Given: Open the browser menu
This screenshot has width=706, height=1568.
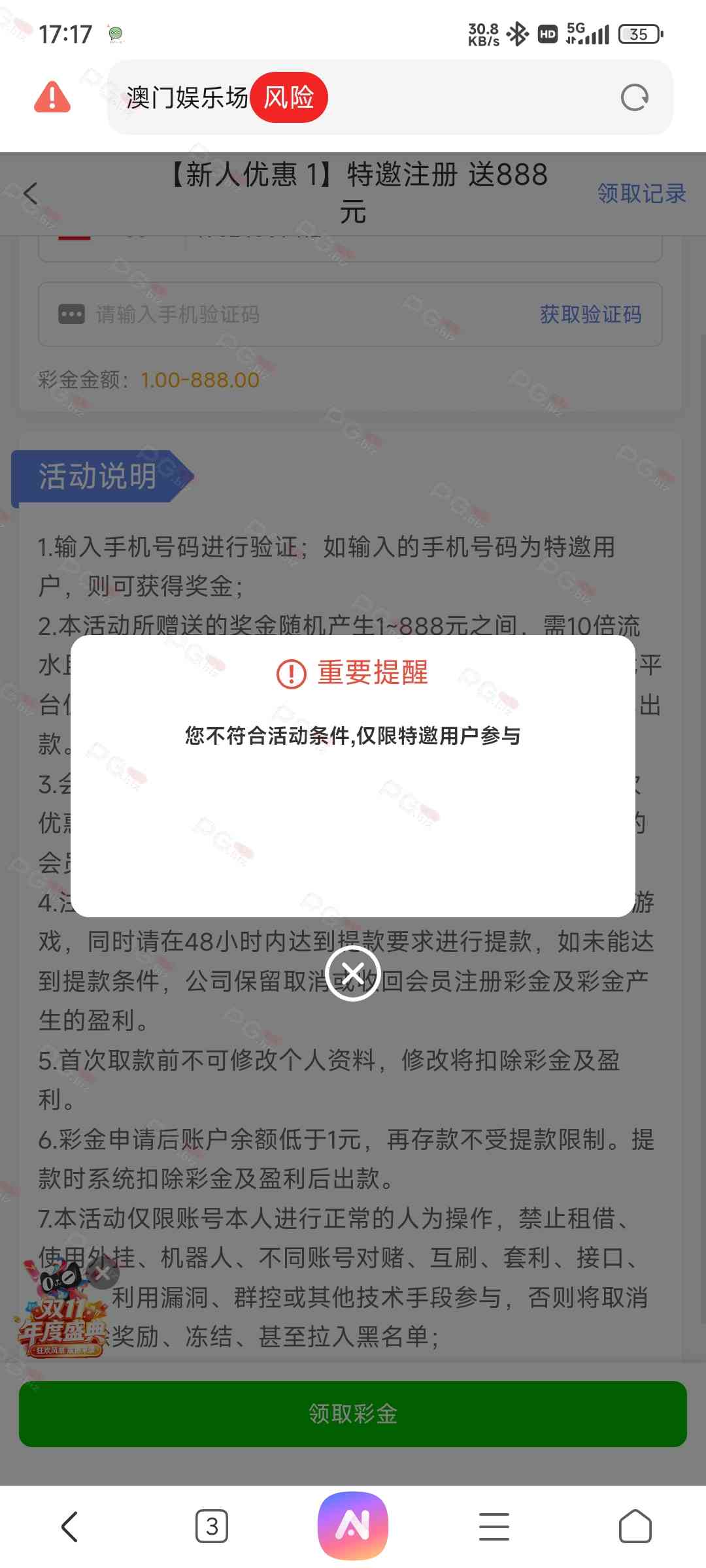Looking at the screenshot, I should click(x=494, y=1527).
